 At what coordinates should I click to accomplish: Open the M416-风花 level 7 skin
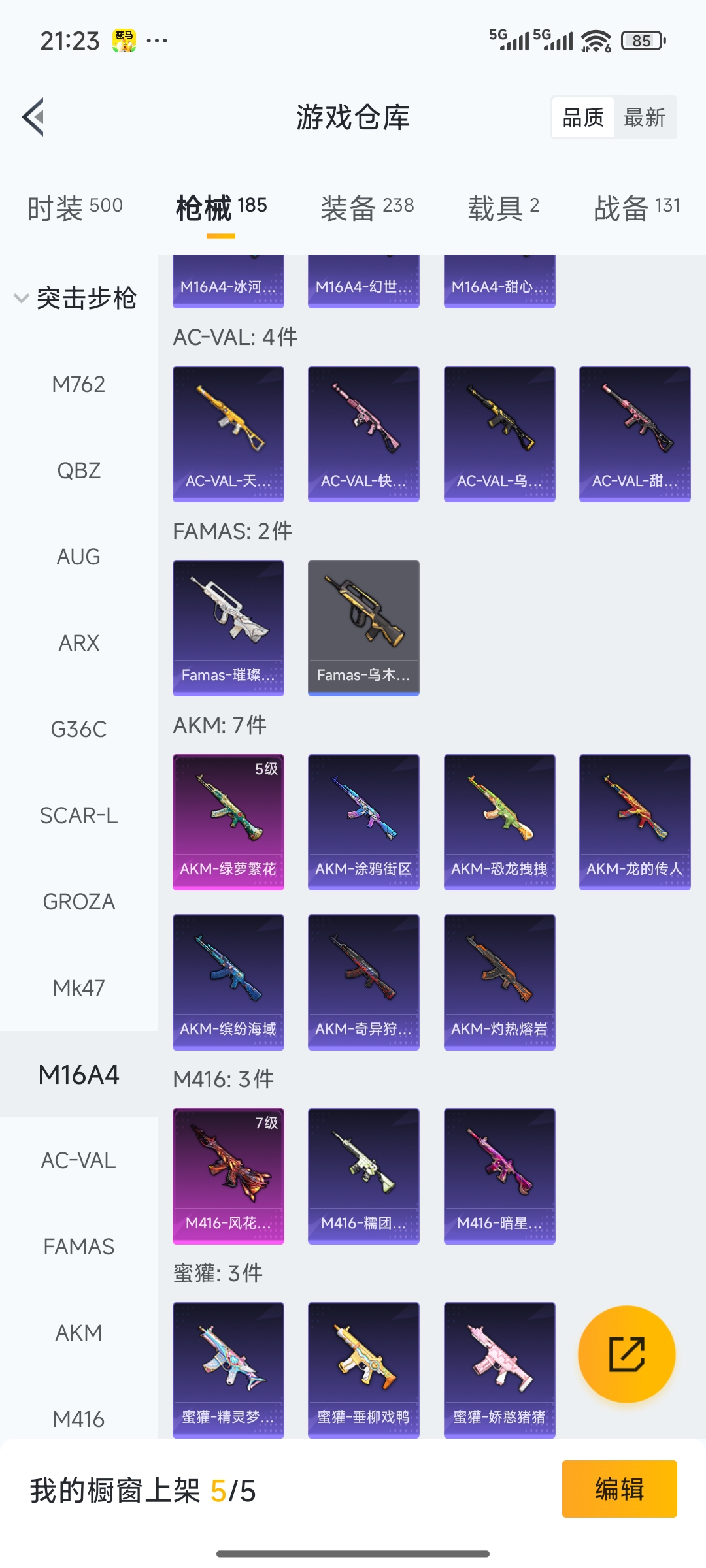click(228, 1176)
